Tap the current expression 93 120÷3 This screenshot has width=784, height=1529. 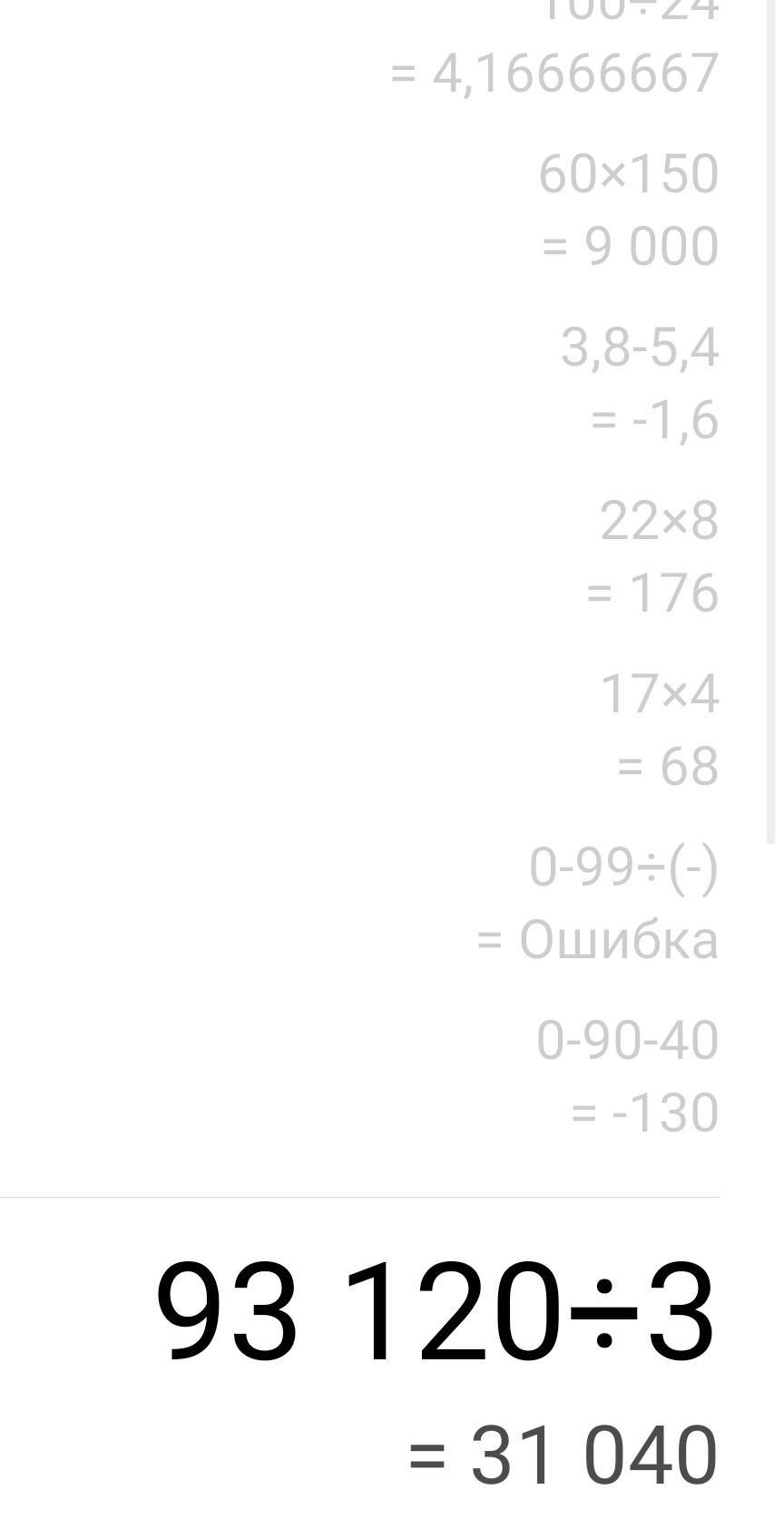[436, 1312]
